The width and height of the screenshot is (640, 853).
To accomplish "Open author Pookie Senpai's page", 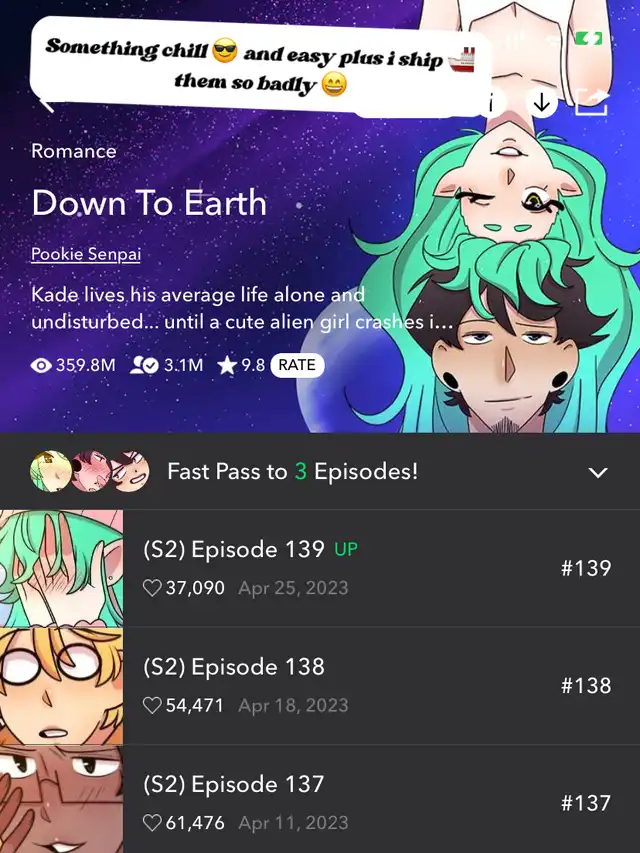I will pyautogui.click(x=86, y=254).
